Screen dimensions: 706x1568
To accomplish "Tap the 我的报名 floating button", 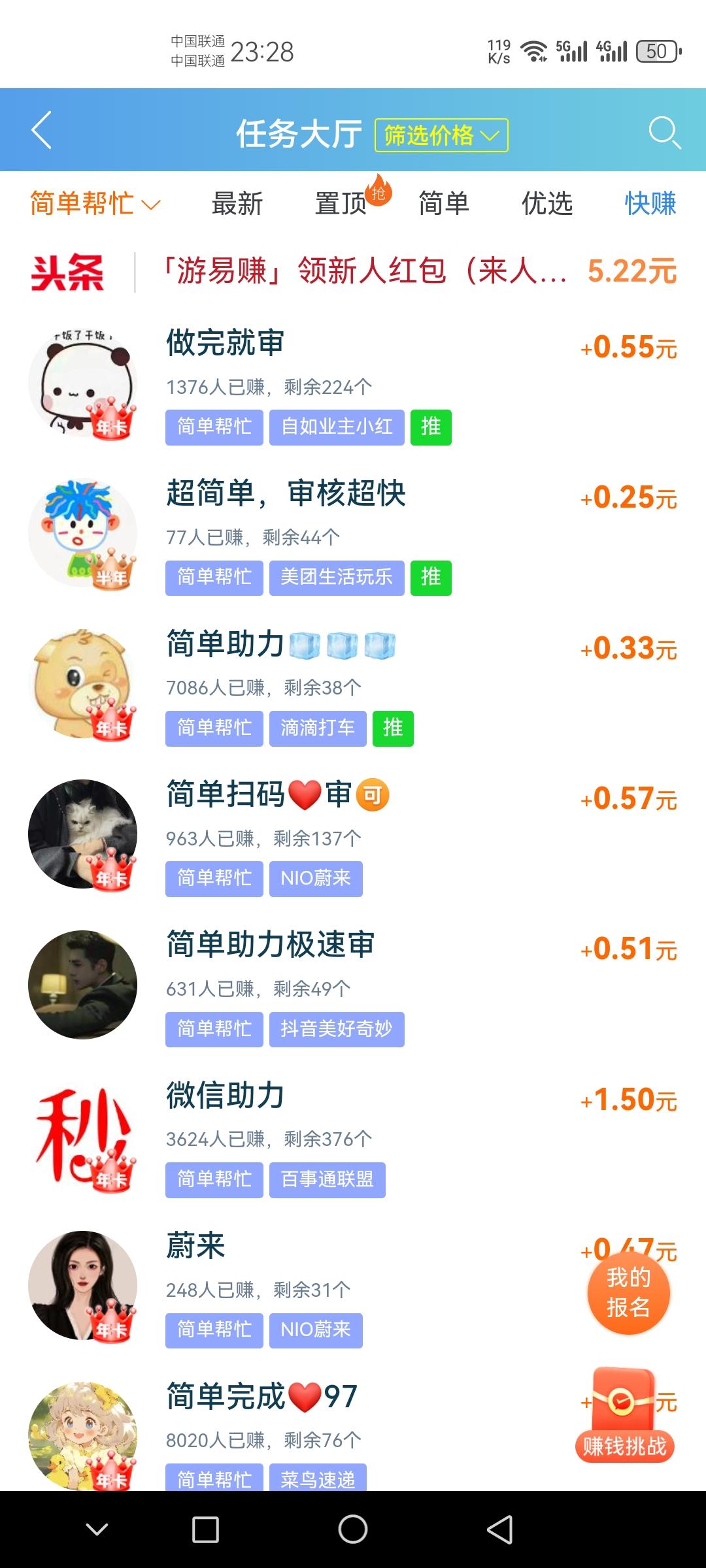I will [628, 1293].
